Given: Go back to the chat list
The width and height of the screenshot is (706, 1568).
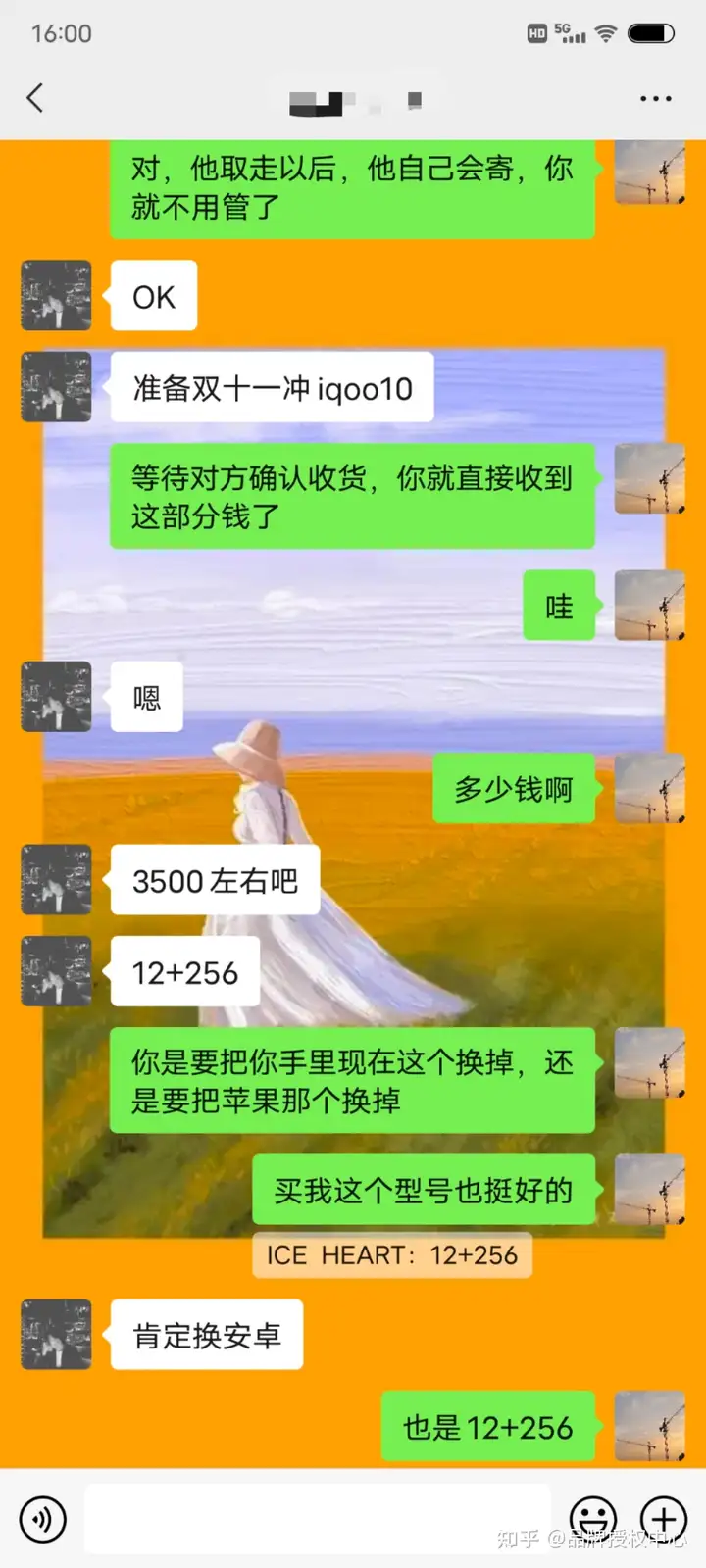Looking at the screenshot, I should (x=35, y=98).
